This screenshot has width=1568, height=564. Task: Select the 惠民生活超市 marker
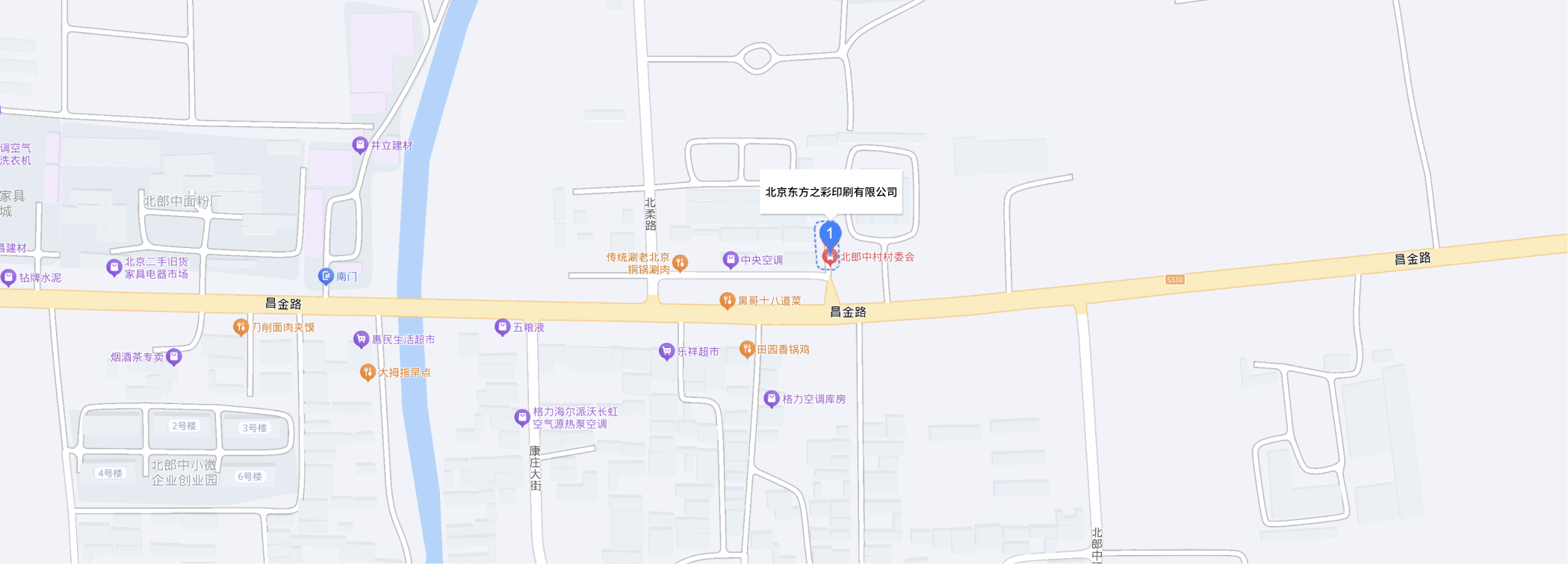click(x=362, y=339)
